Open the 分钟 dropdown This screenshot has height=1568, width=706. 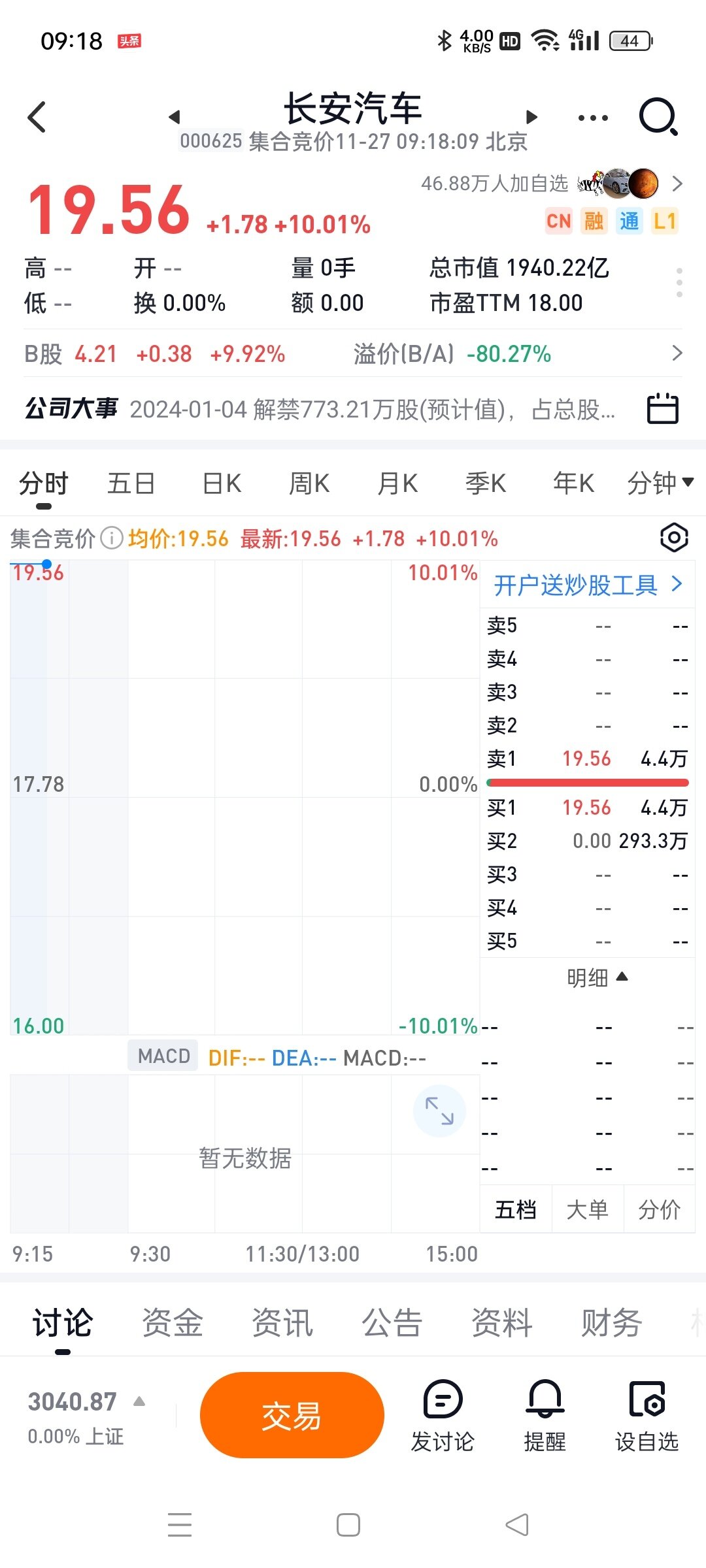pyautogui.click(x=660, y=483)
